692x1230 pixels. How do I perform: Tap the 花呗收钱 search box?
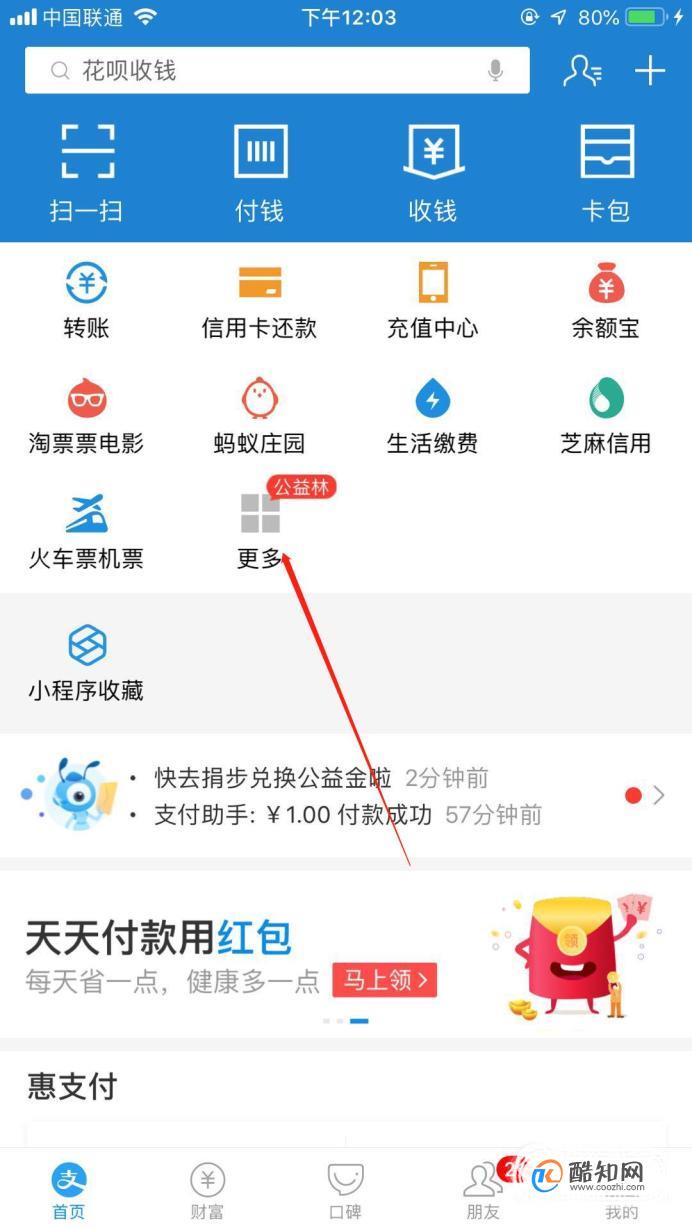260,71
